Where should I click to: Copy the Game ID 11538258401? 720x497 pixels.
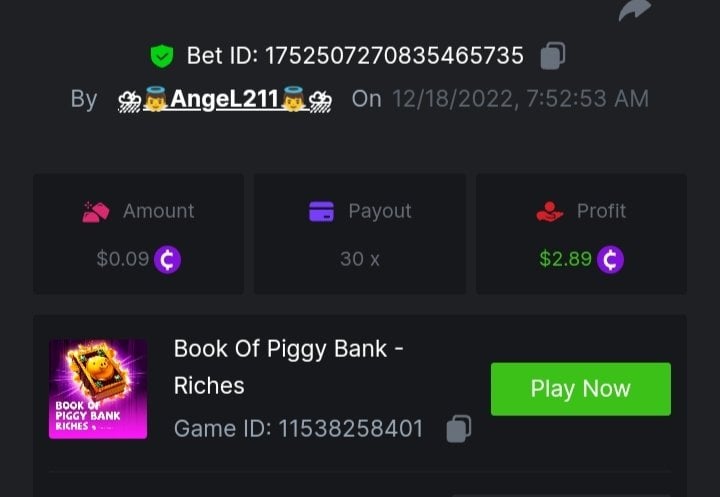[458, 429]
